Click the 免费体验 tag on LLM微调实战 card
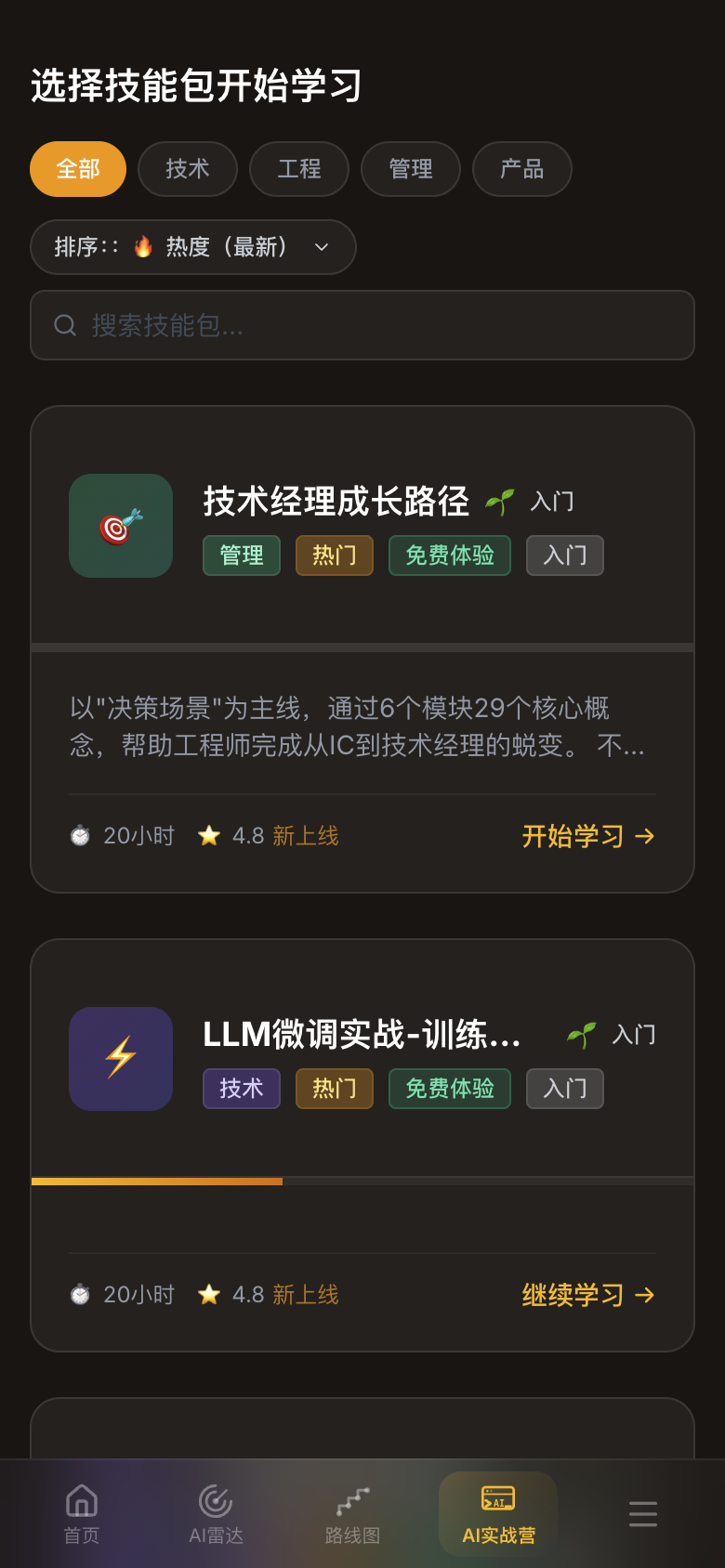 [449, 1088]
